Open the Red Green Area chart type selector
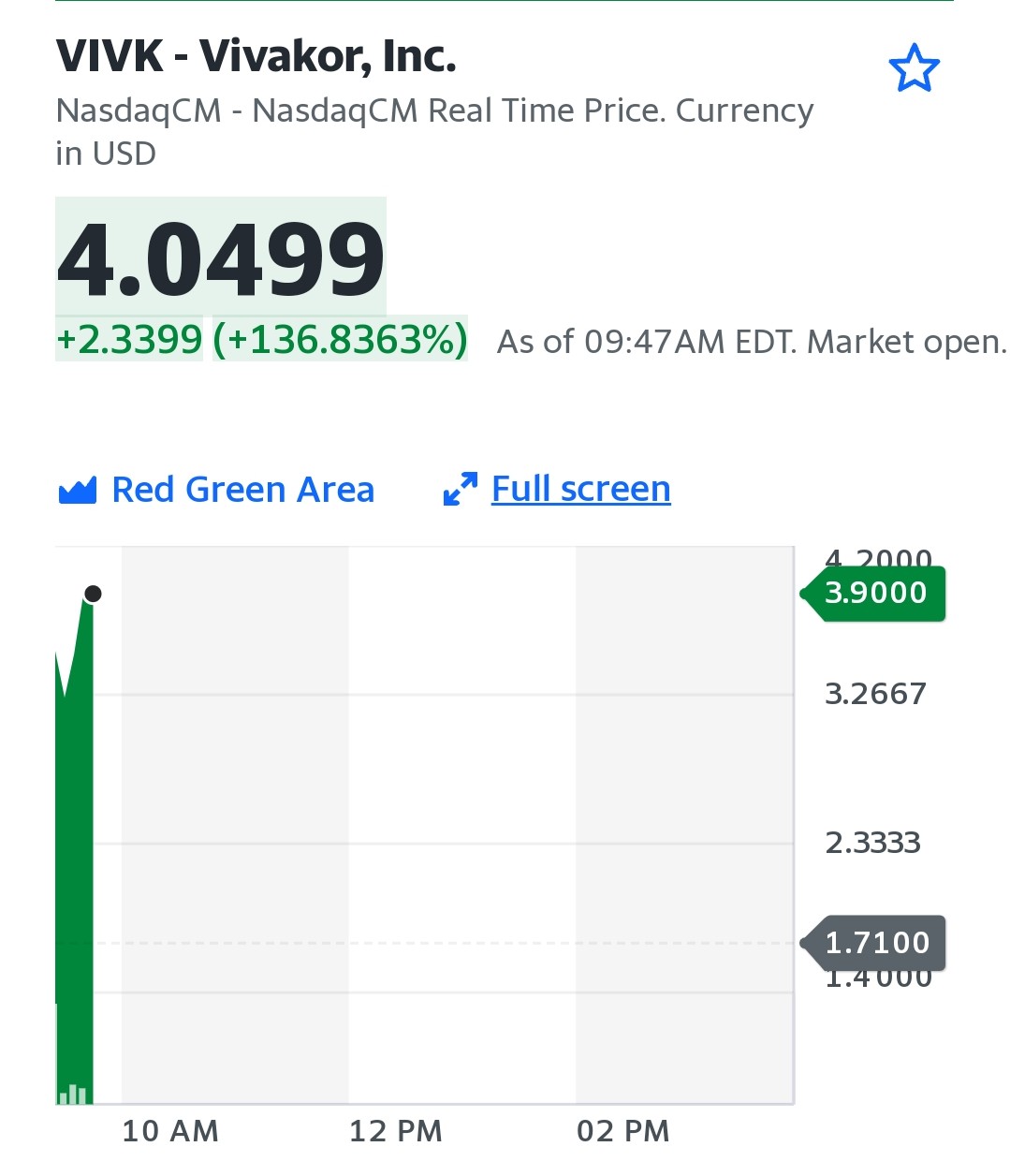Viewport: 1010px width, 1176px height. tap(217, 490)
